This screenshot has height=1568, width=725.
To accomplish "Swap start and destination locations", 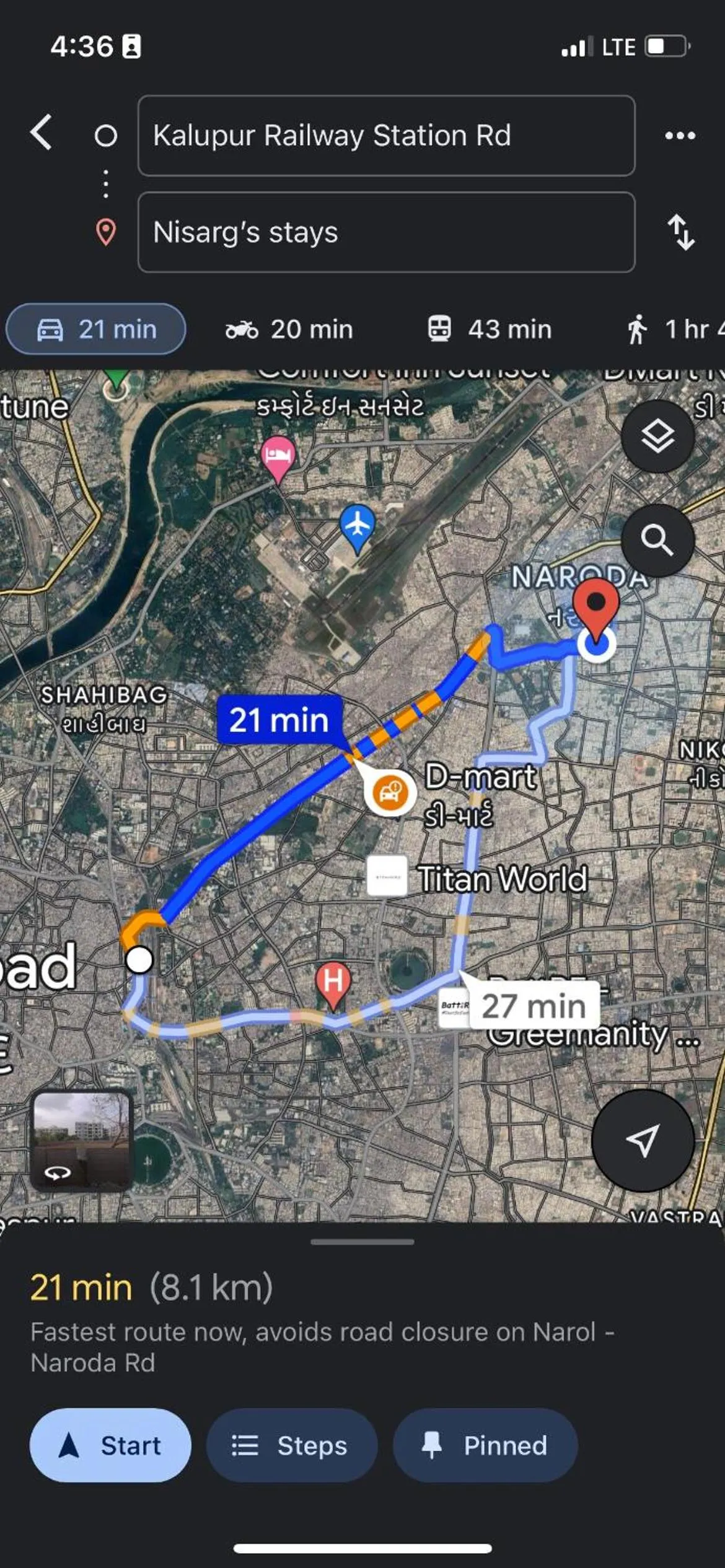I will click(681, 232).
